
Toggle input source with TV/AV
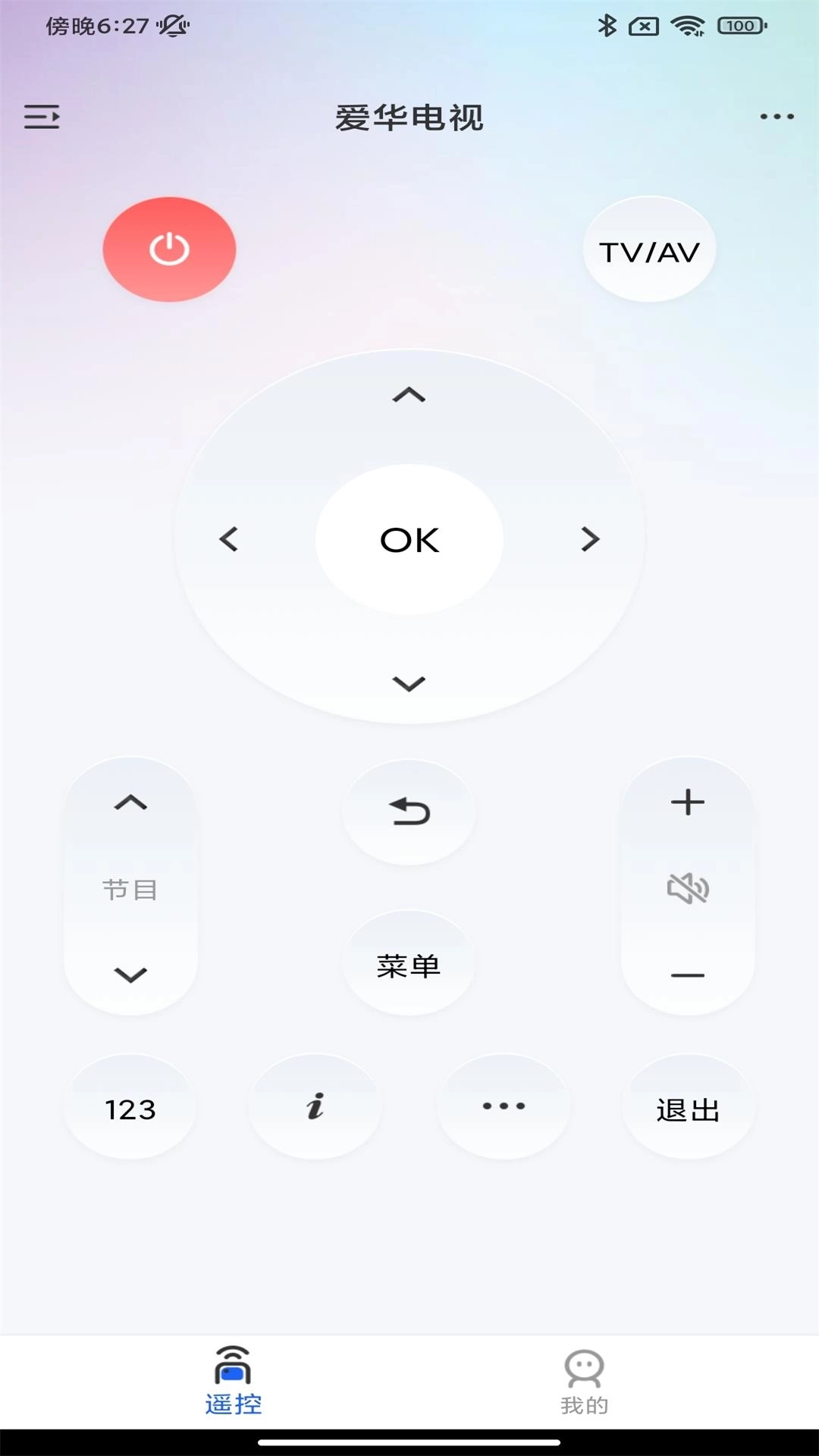(649, 250)
